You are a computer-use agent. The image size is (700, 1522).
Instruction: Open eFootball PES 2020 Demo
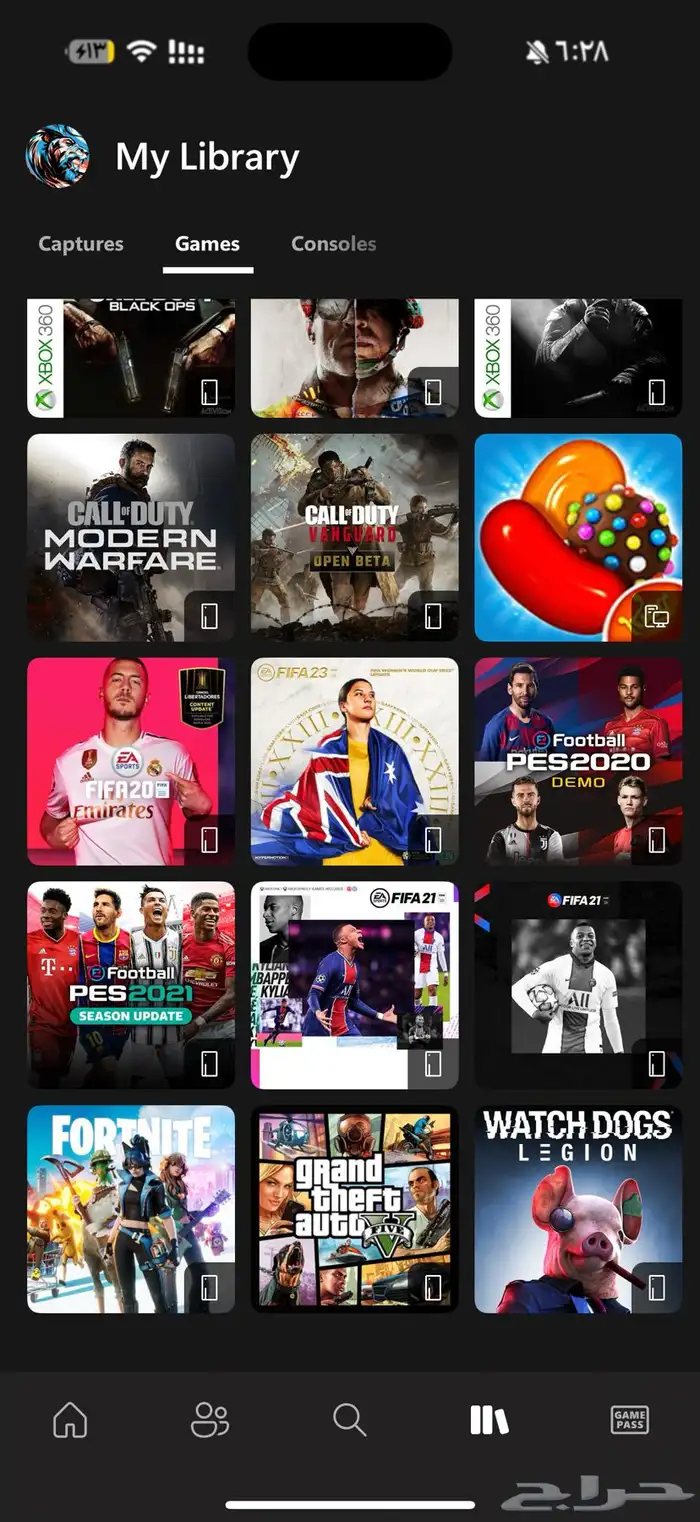578,761
